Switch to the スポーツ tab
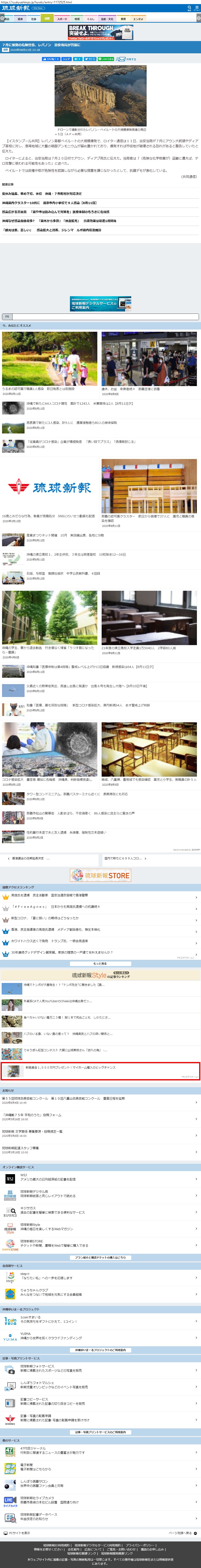 click(62, 19)
